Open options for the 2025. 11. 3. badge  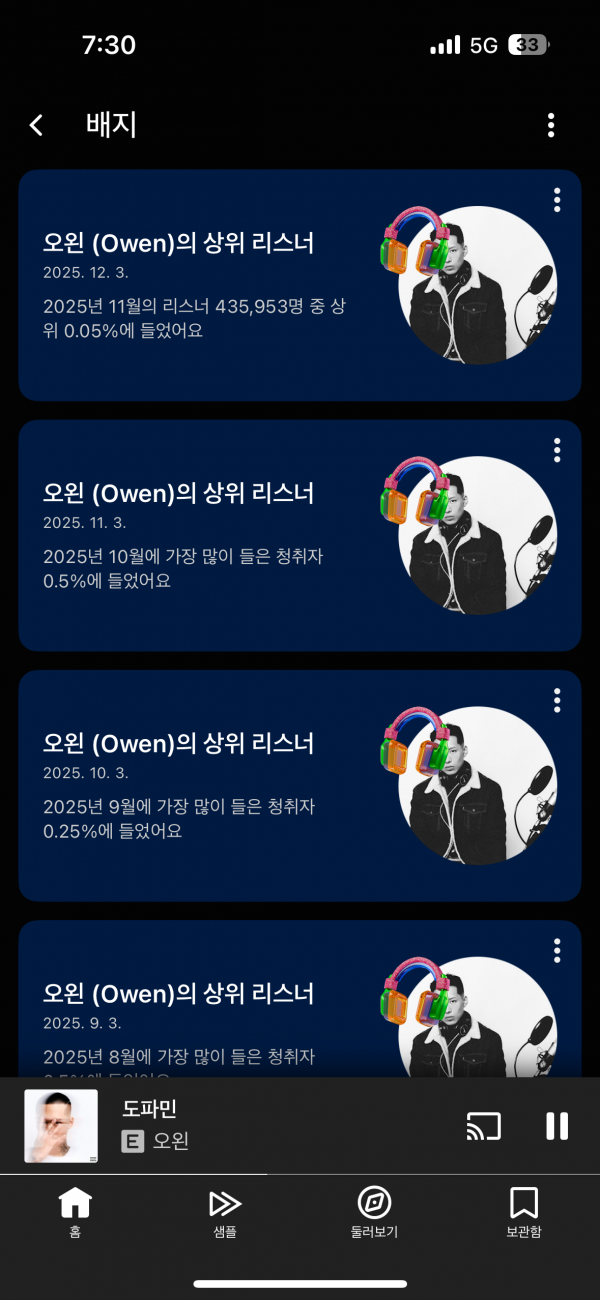pos(557,450)
